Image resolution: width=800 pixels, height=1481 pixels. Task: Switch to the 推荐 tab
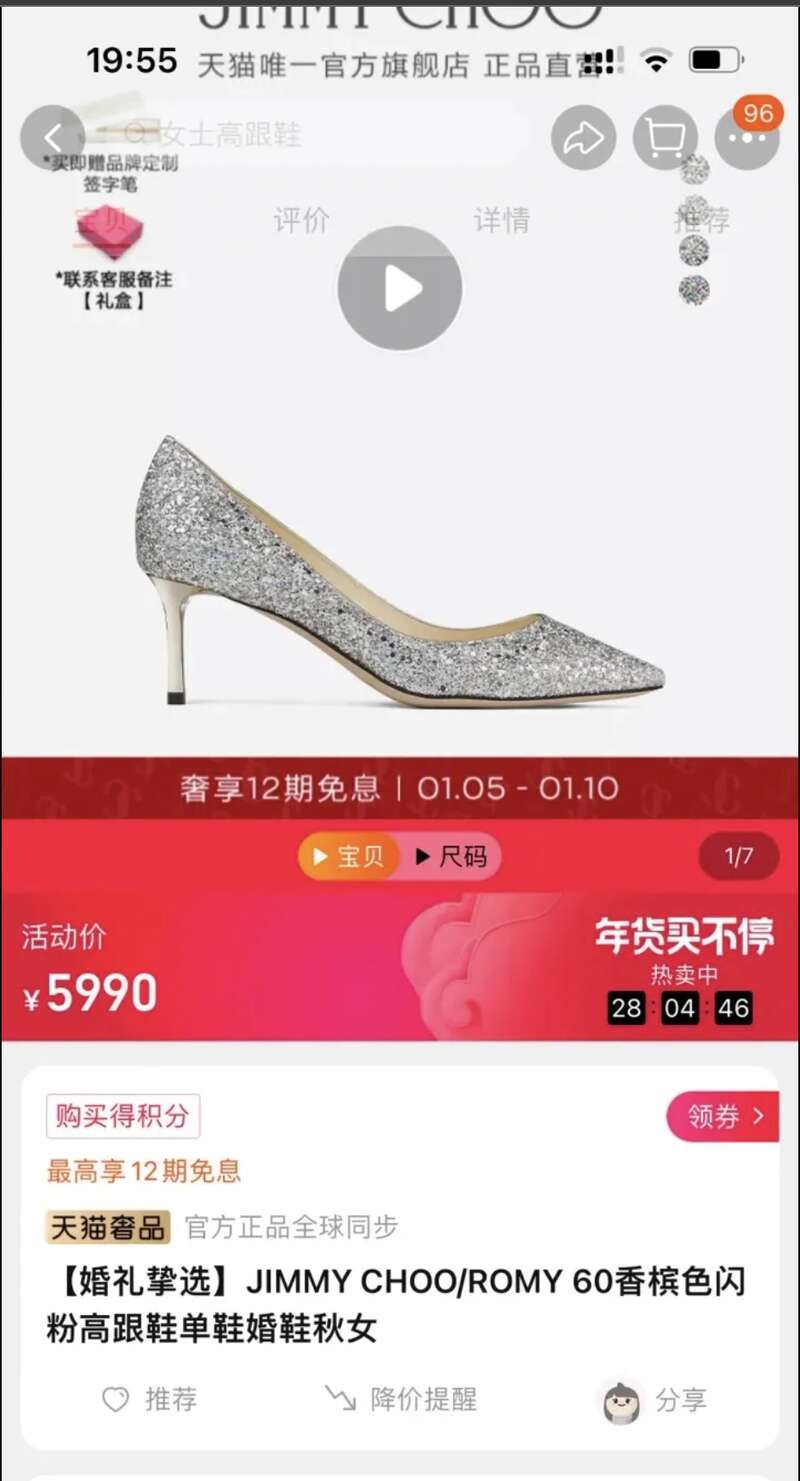701,220
